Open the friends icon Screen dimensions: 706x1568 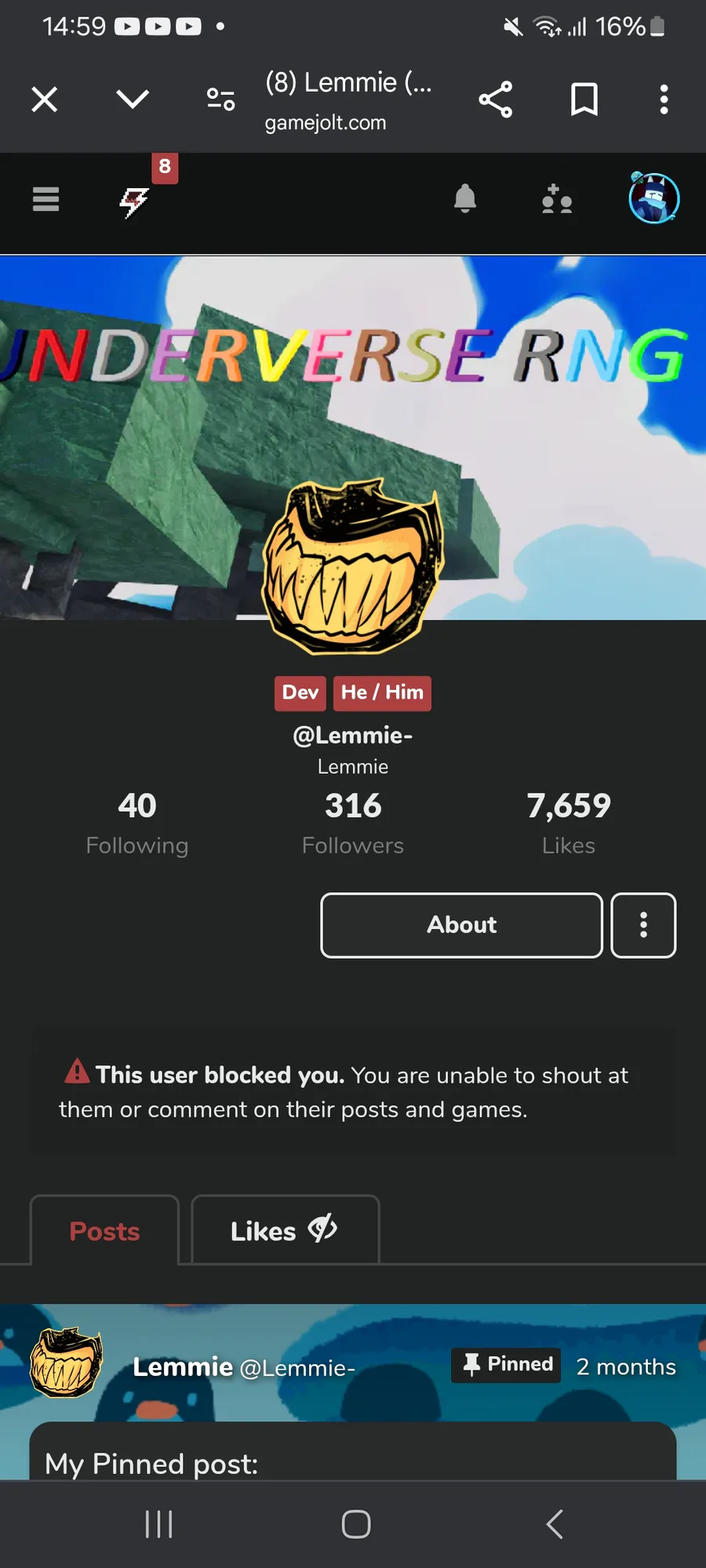pos(557,199)
